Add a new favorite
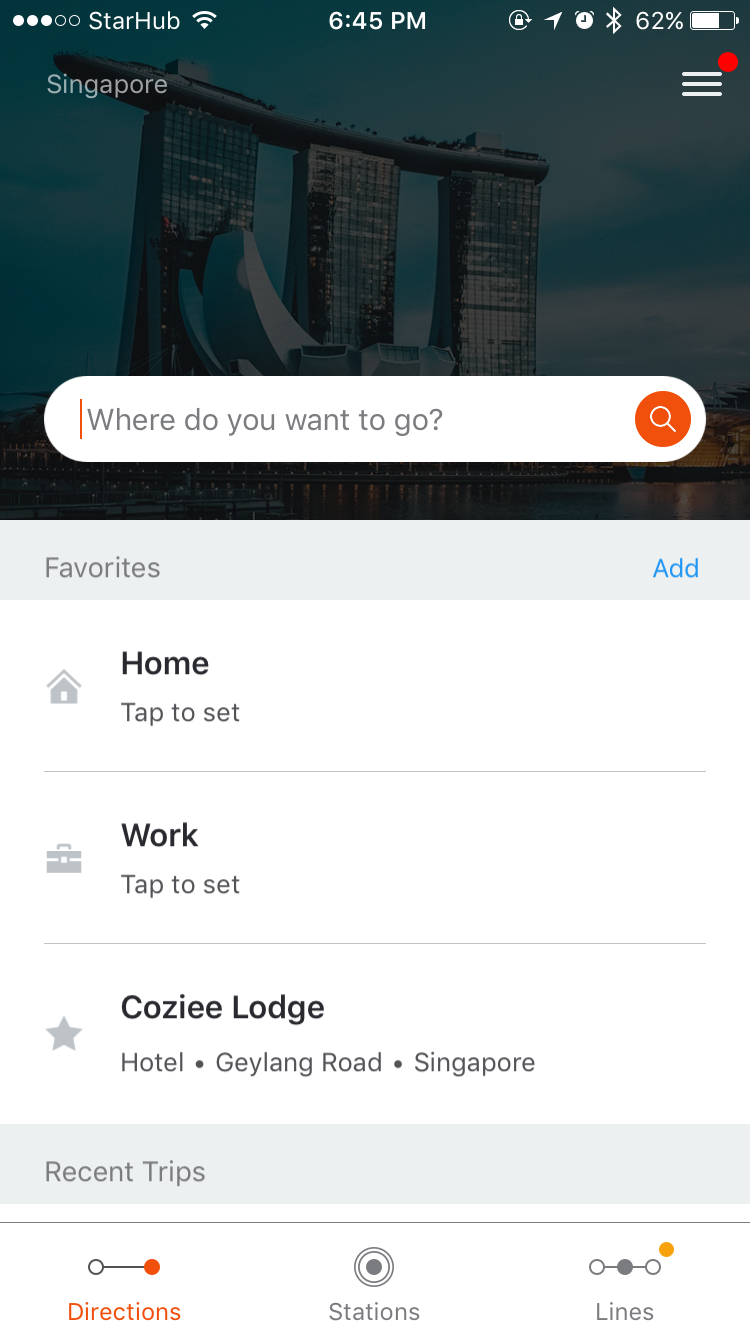The height and width of the screenshot is (1334, 750). [x=675, y=568]
